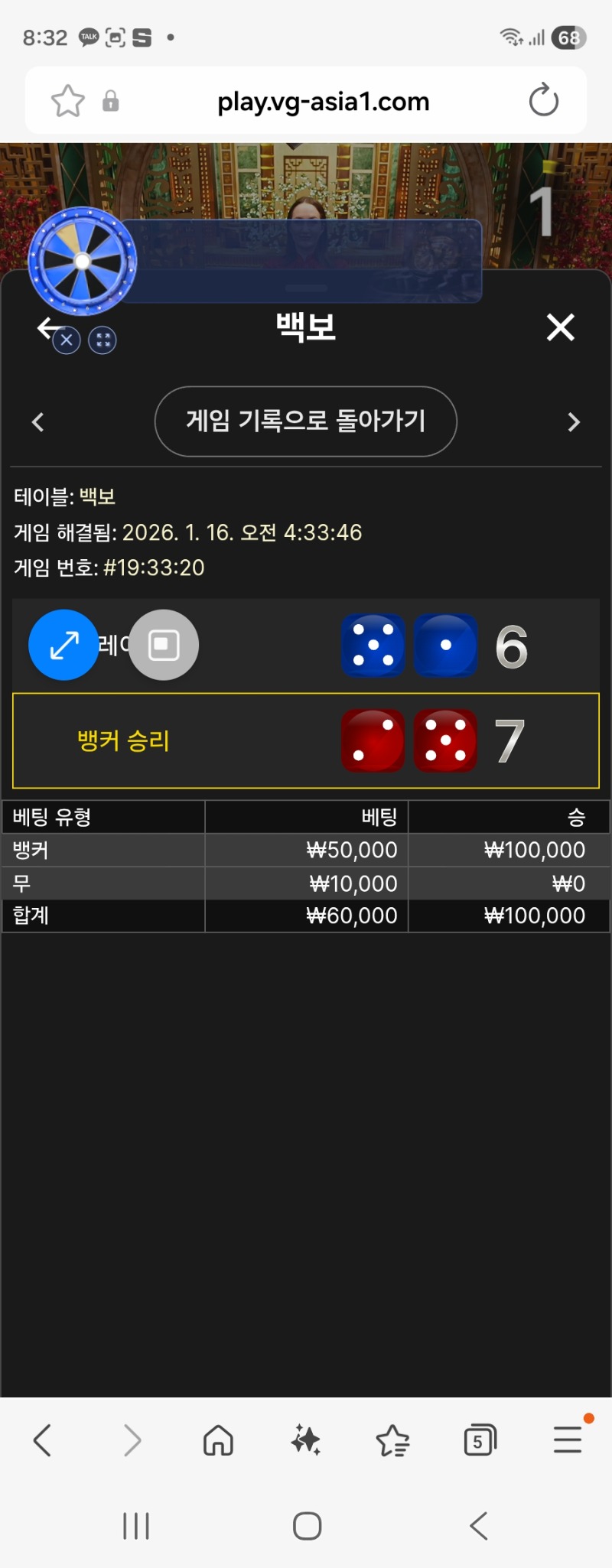Open the browser home page
The image size is (612, 1568).
point(218,1440)
